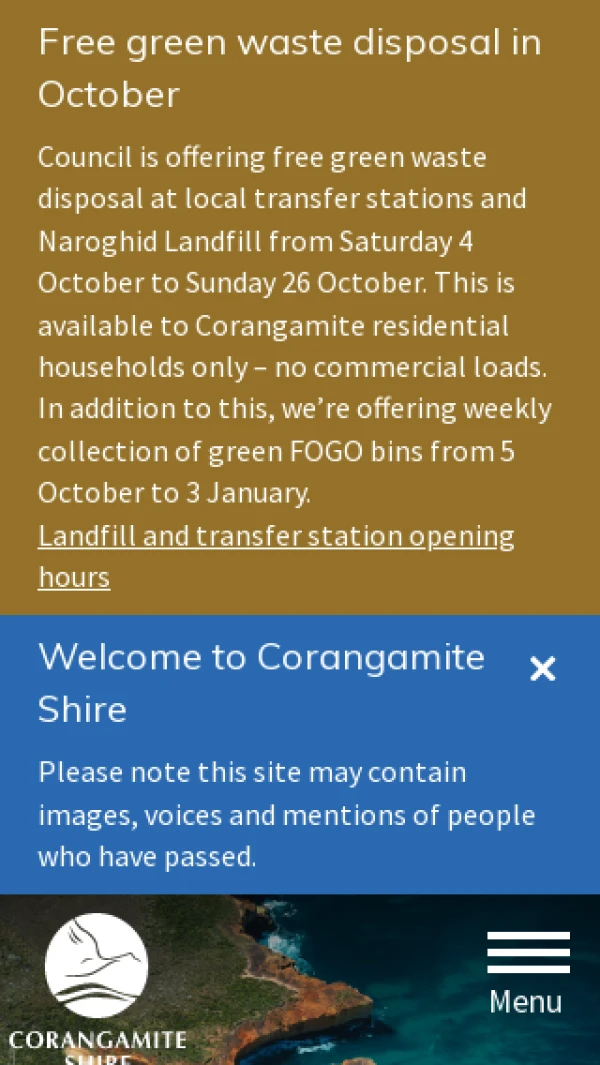Dismiss the Welcome to Corangamite Shire banner
Image resolution: width=600 pixels, height=1065 pixels.
click(x=542, y=669)
